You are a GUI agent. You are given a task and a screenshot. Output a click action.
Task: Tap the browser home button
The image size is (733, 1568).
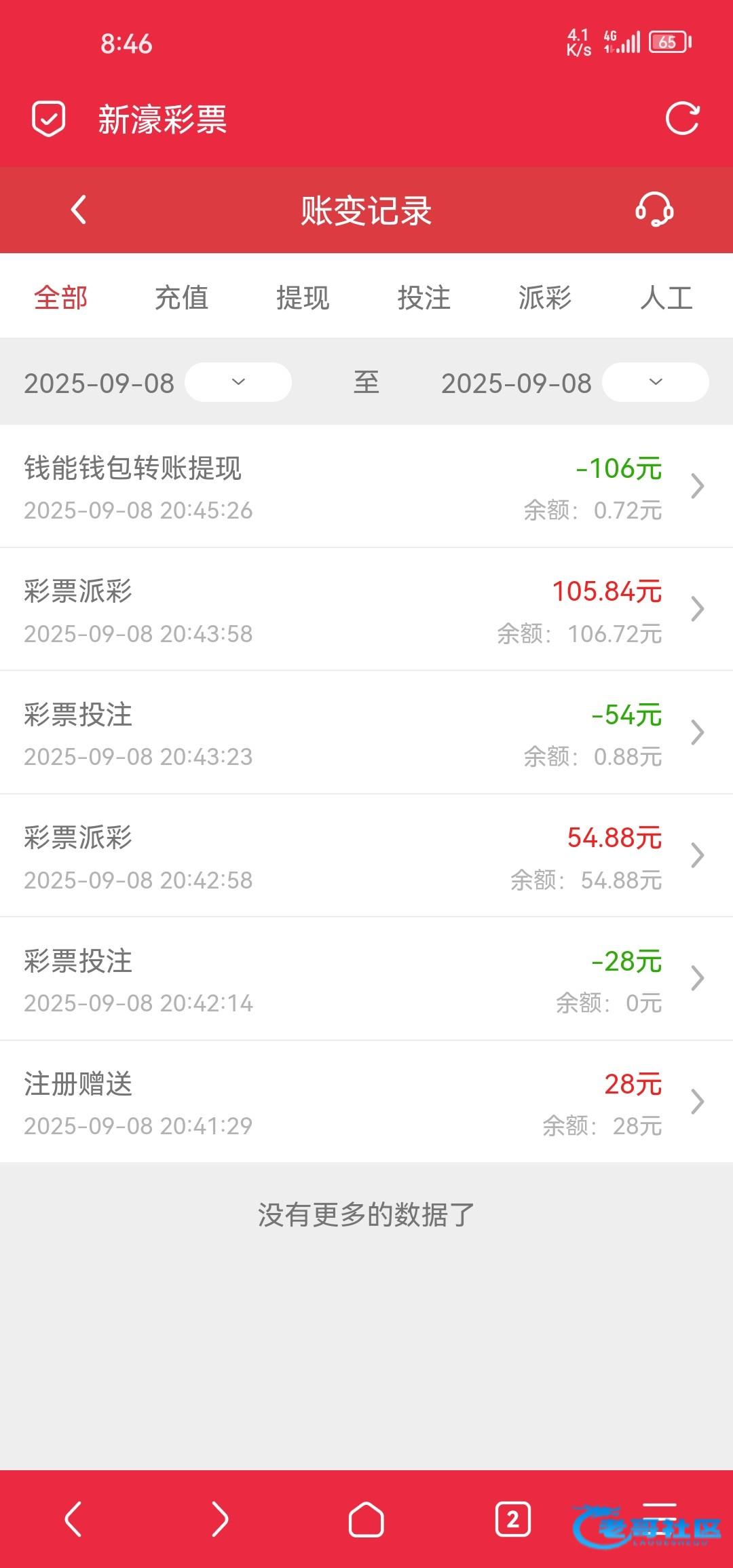366,1519
